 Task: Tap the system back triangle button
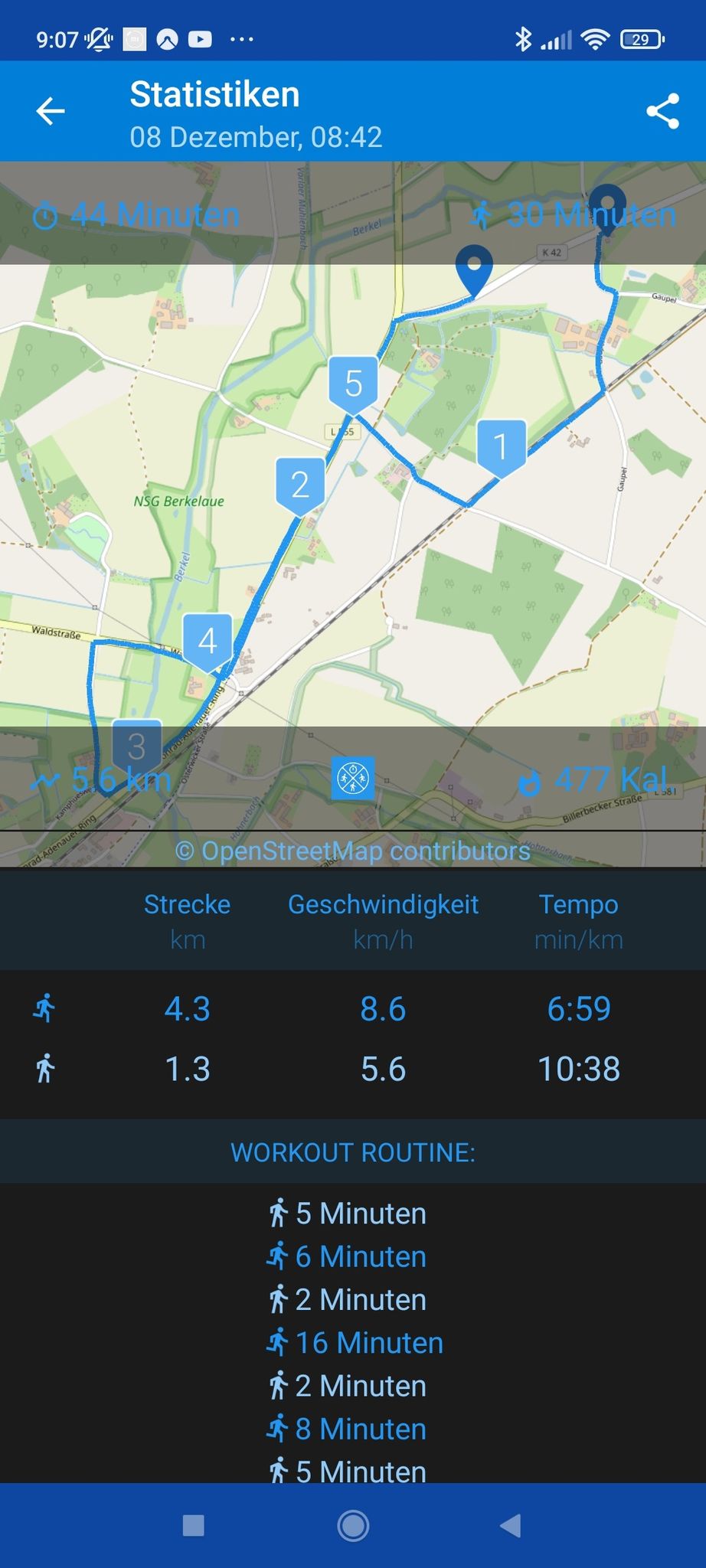click(x=511, y=1525)
